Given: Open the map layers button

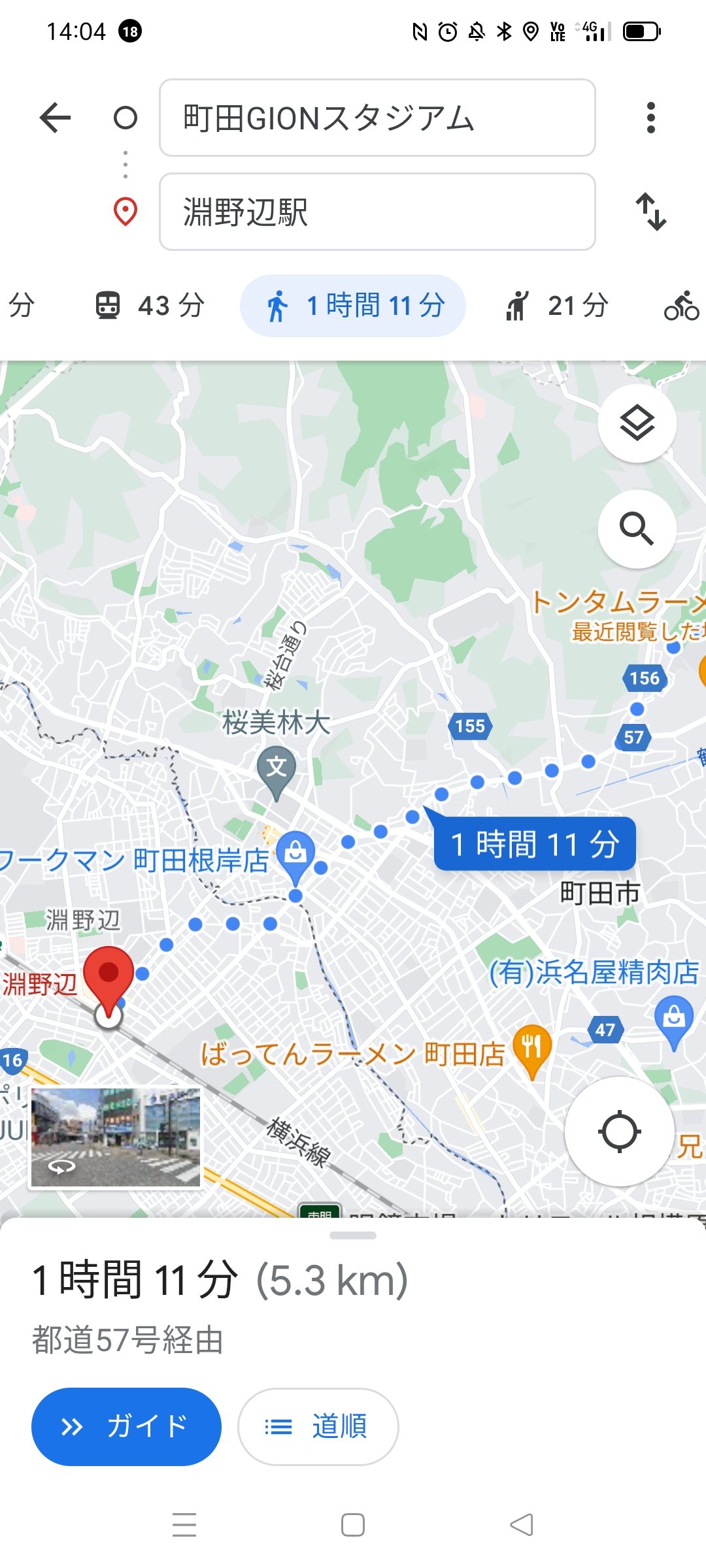Looking at the screenshot, I should (x=637, y=423).
